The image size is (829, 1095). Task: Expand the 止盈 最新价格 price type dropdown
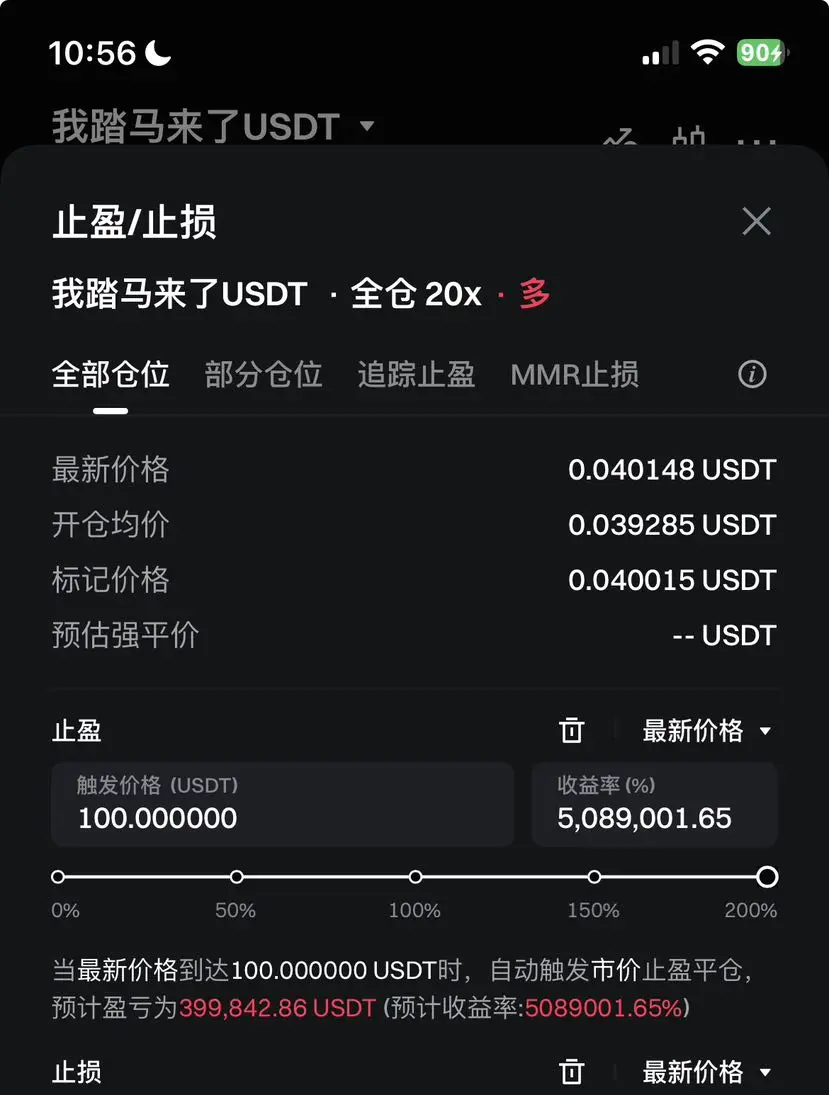707,731
